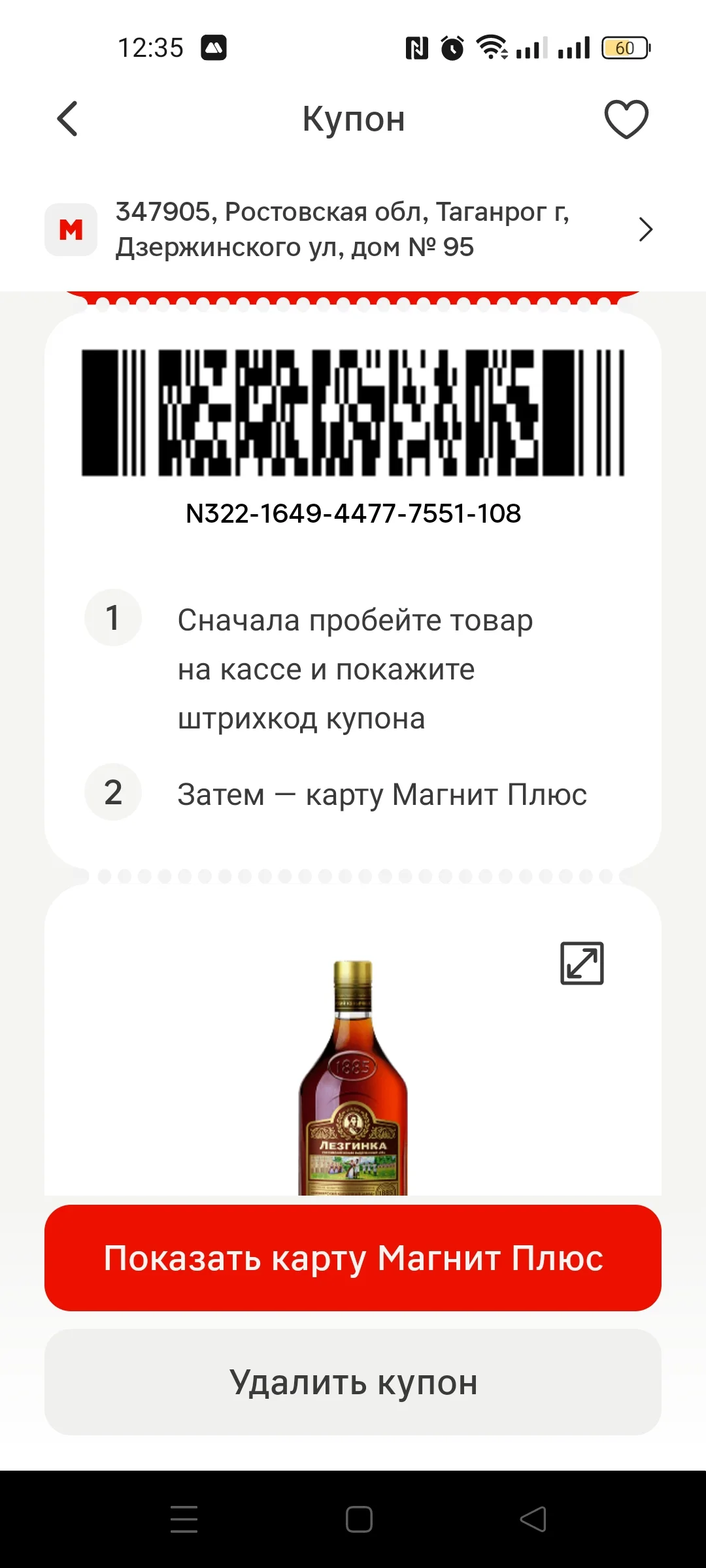The height and width of the screenshot is (1568, 706).
Task: Open the system recent apps menu
Action: pyautogui.click(x=184, y=1519)
